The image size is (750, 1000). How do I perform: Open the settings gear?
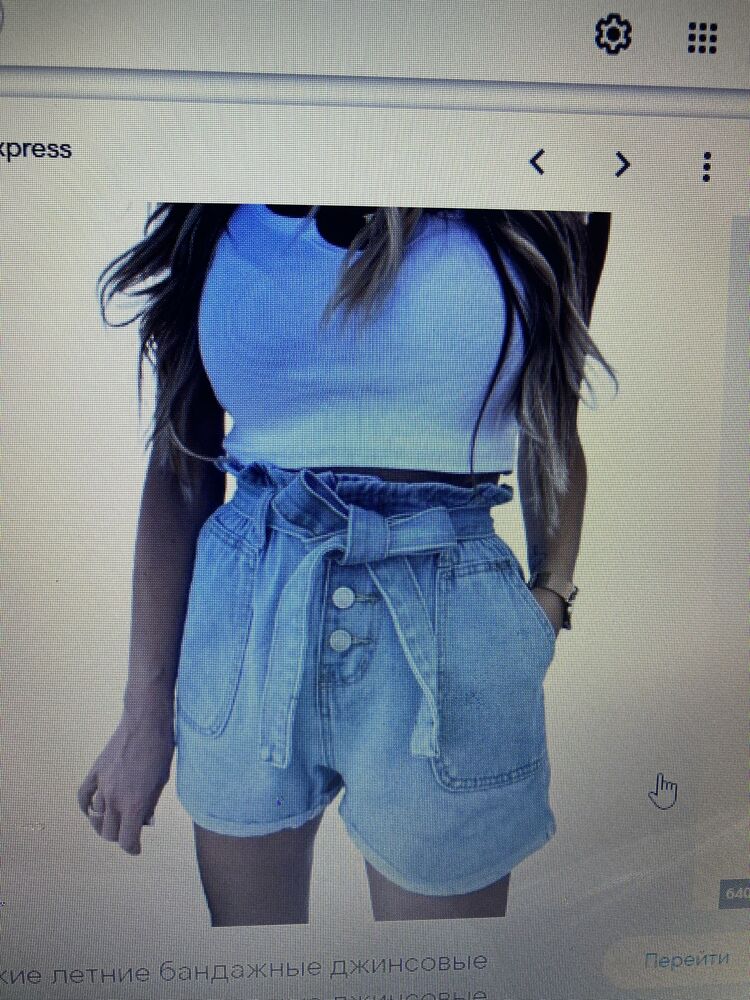pyautogui.click(x=613, y=35)
